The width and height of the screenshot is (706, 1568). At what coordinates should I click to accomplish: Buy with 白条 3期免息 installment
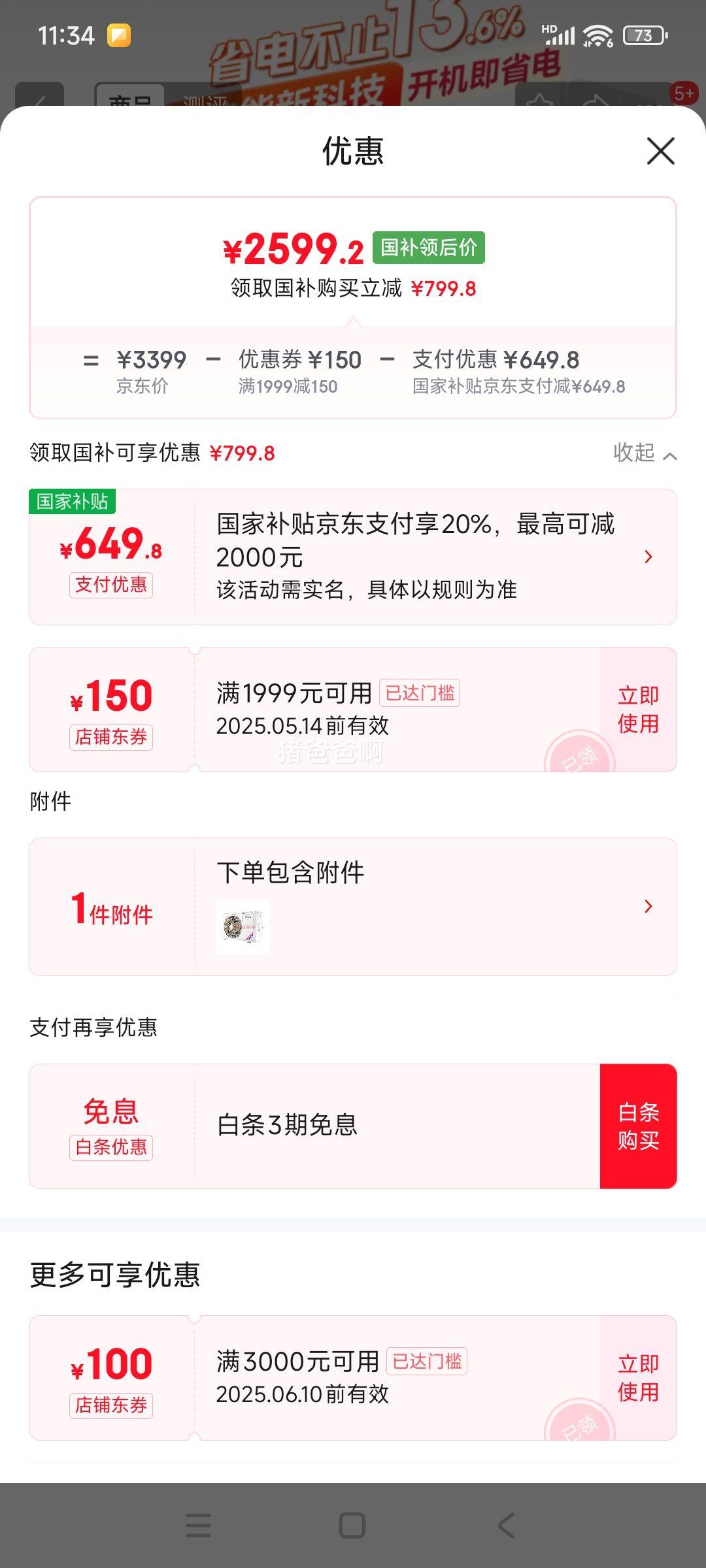pyautogui.click(x=638, y=1126)
